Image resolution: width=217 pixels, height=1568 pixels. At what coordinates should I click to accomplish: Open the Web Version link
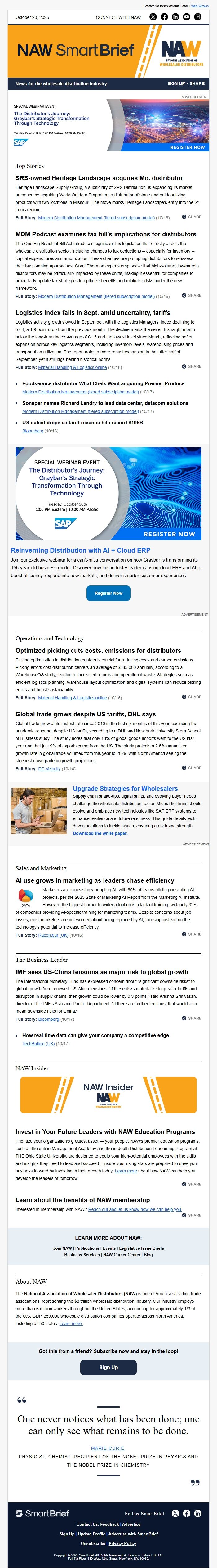tap(200, 6)
